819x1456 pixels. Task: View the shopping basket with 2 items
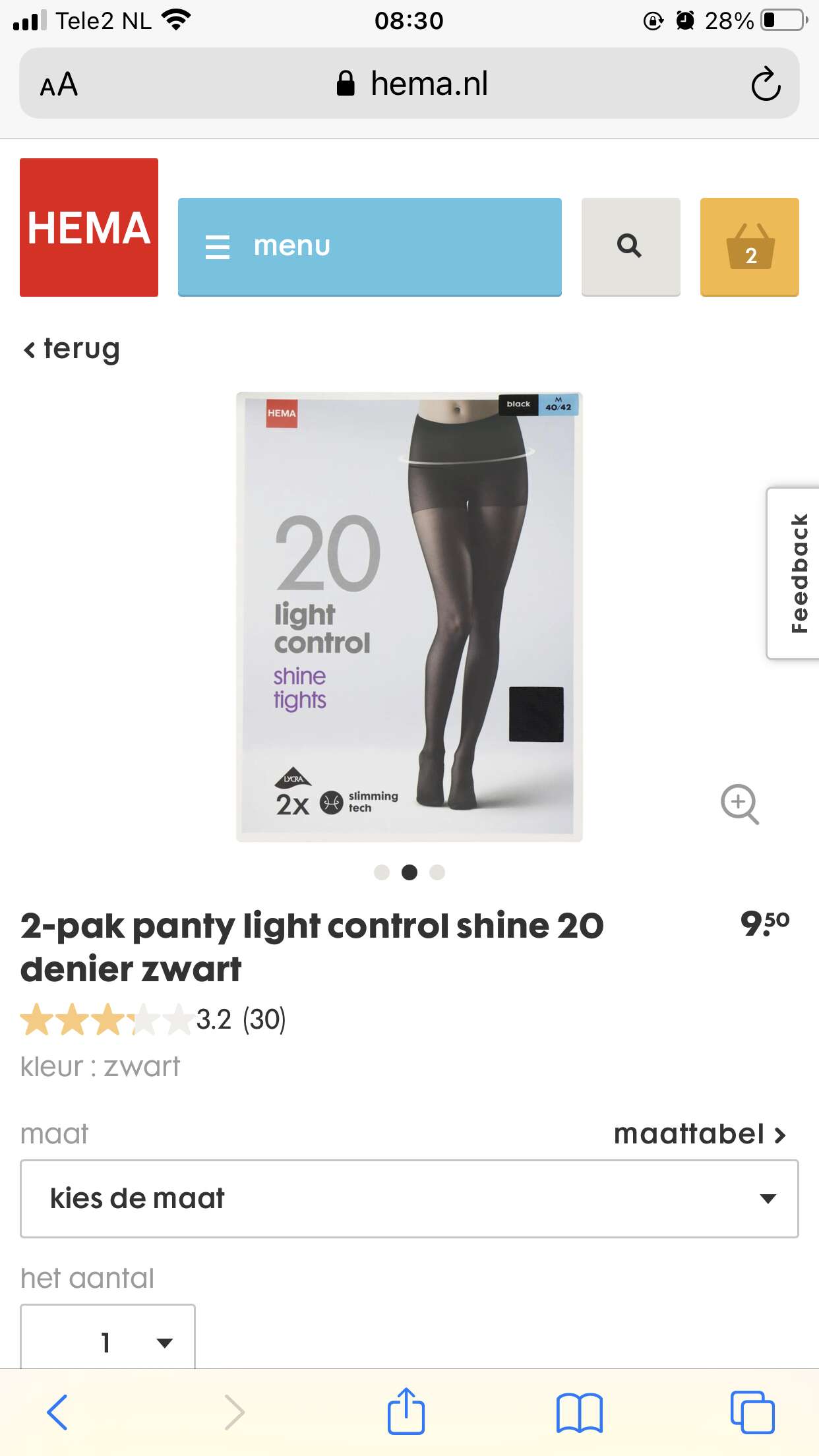pyautogui.click(x=750, y=247)
